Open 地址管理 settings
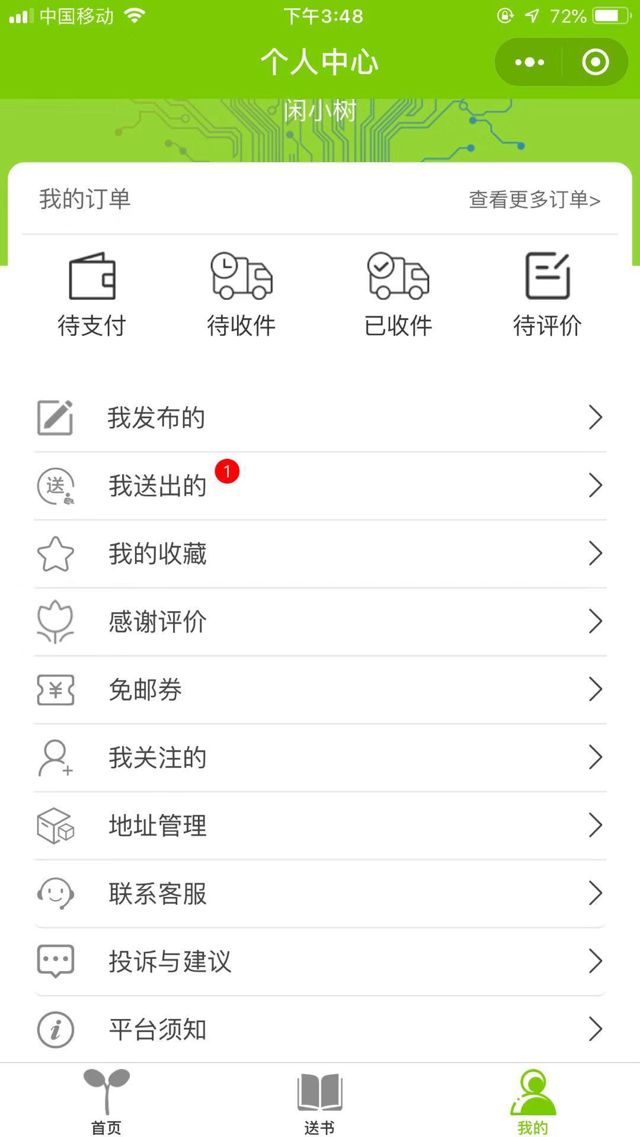This screenshot has height=1137, width=640. tap(320, 826)
